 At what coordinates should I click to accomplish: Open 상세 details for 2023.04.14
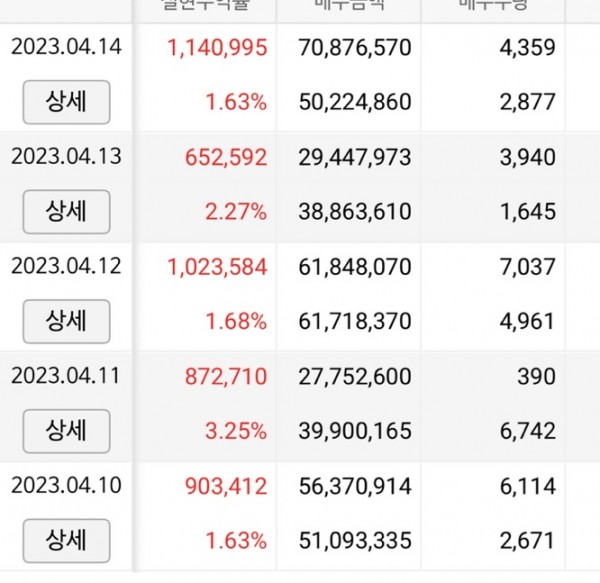(x=66, y=101)
